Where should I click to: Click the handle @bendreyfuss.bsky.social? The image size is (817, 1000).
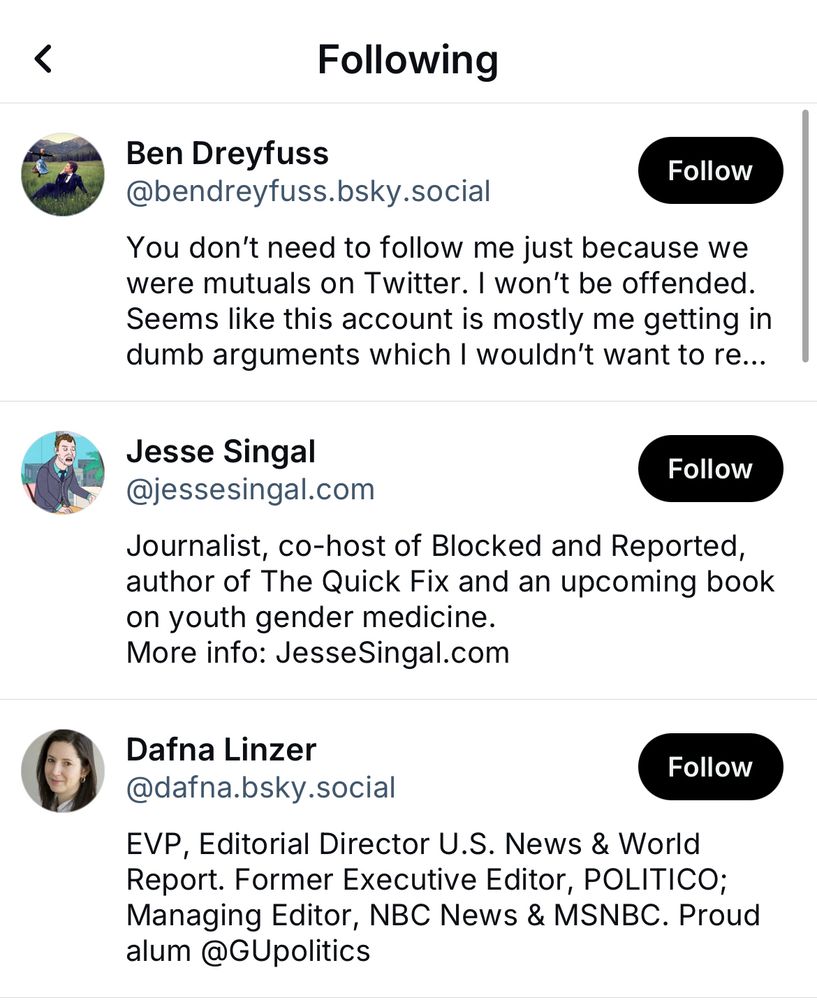tap(308, 191)
